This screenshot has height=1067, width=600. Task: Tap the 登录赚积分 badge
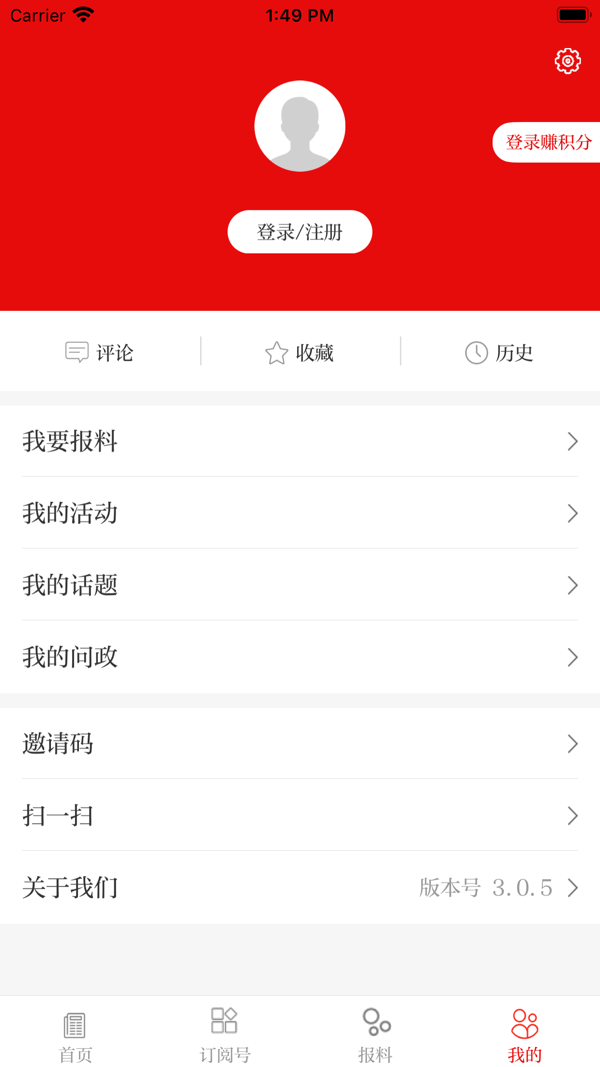(547, 142)
